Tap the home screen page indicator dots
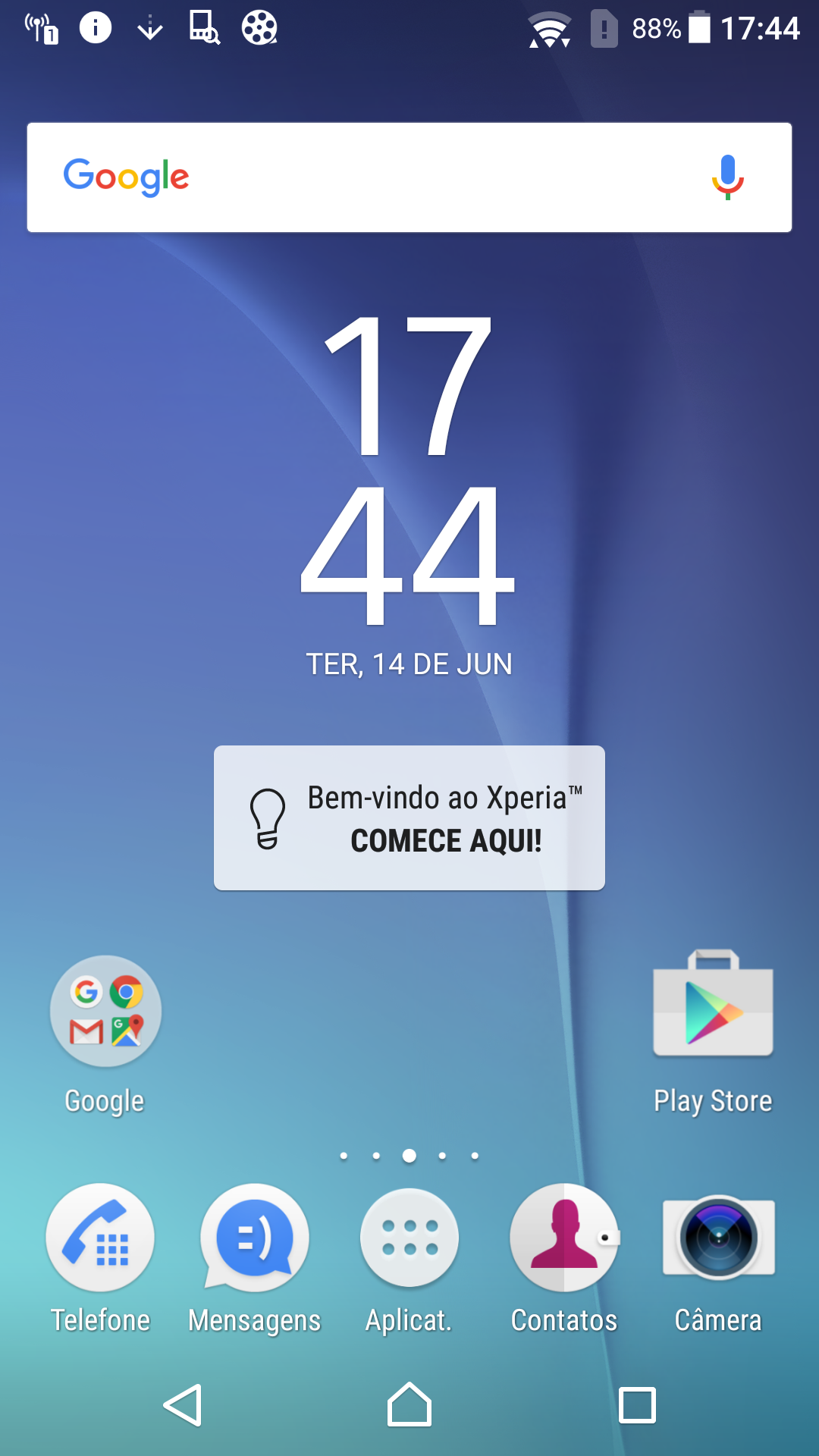Screen dimensions: 819x1456 [x=409, y=1156]
